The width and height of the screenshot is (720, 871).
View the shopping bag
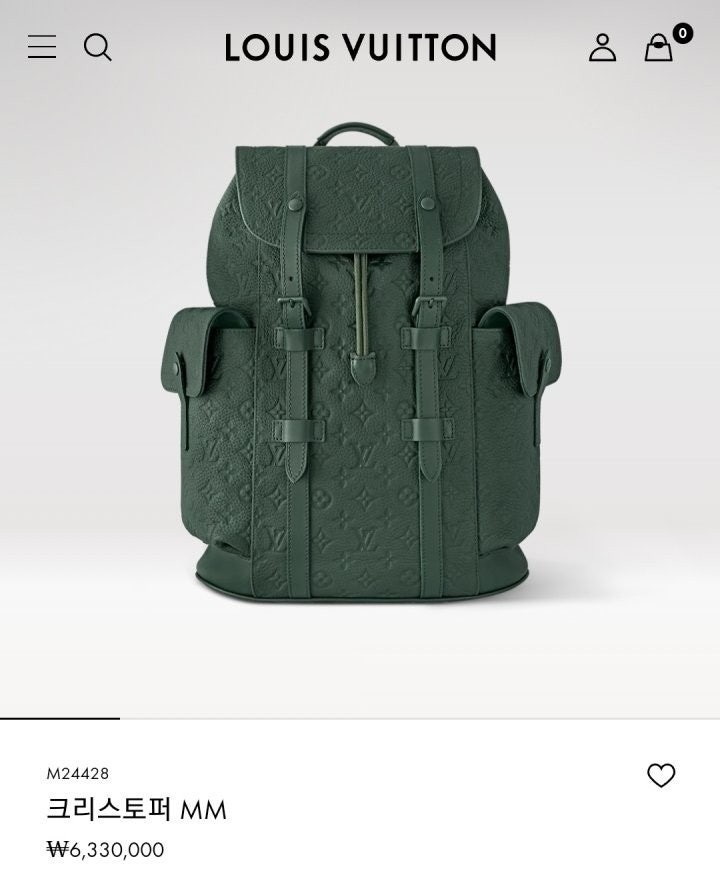pyautogui.click(x=659, y=47)
